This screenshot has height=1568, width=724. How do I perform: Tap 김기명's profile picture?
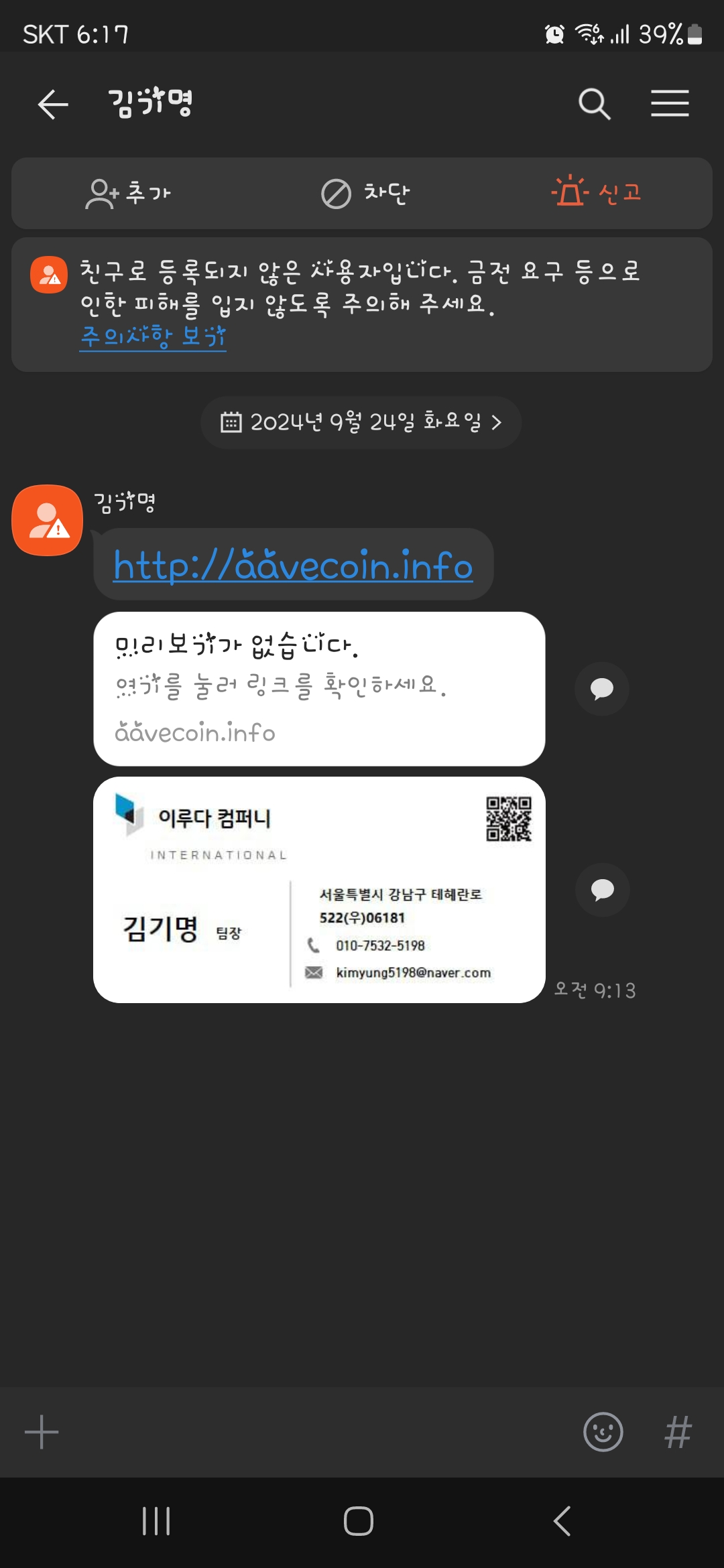tap(48, 520)
